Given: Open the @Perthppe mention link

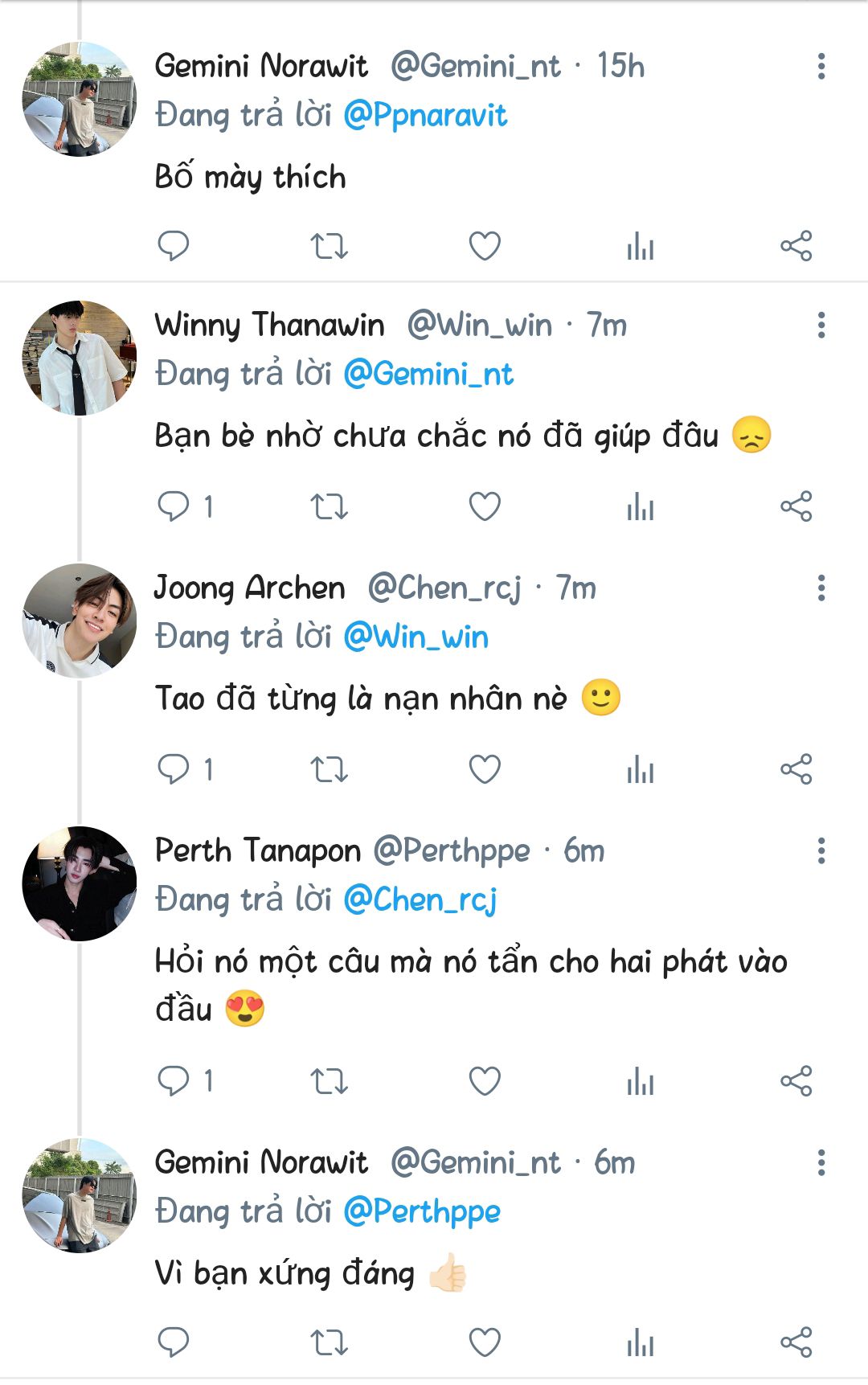Looking at the screenshot, I should click(422, 1211).
